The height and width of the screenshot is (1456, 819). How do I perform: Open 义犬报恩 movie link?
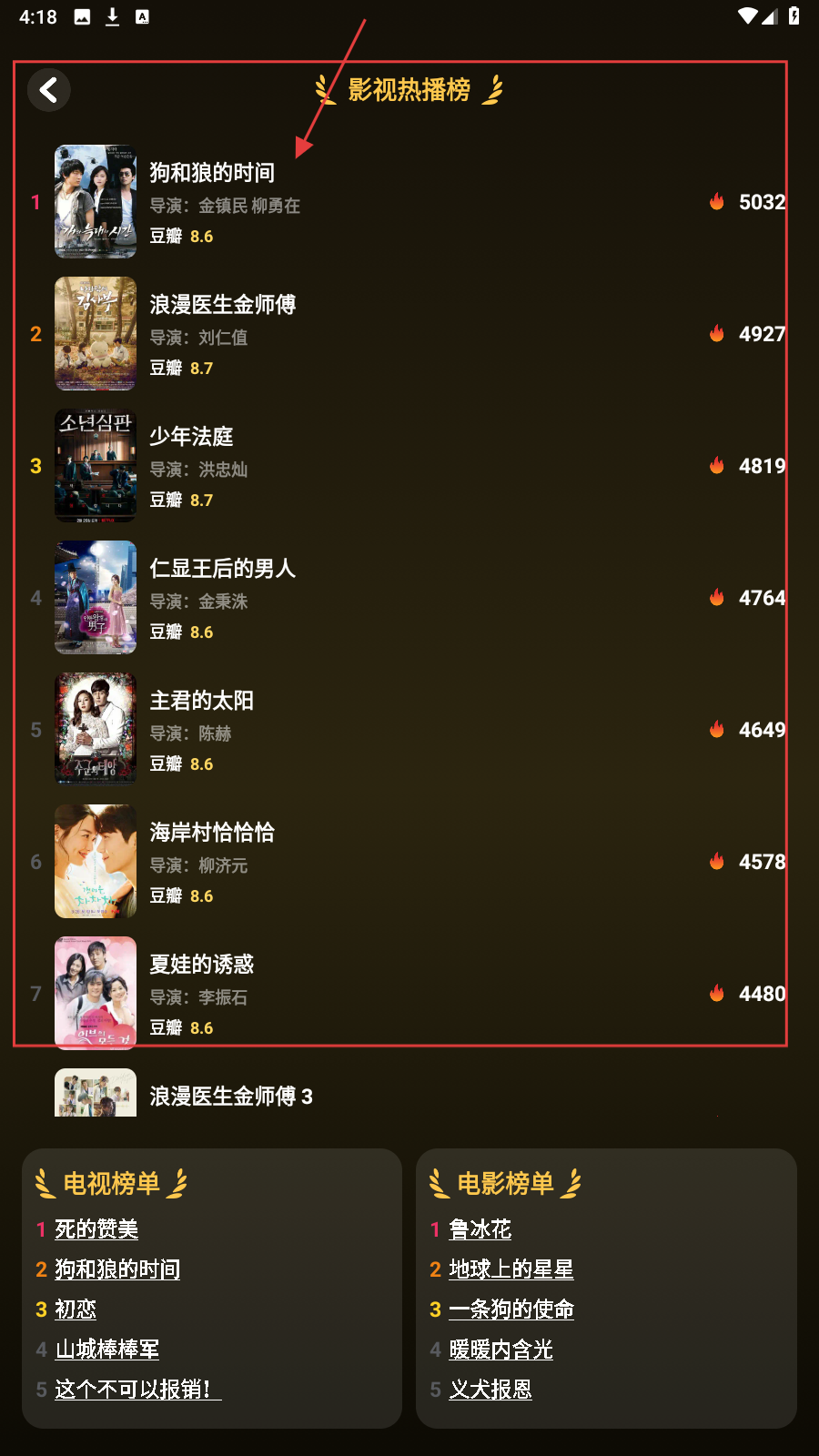click(490, 1390)
